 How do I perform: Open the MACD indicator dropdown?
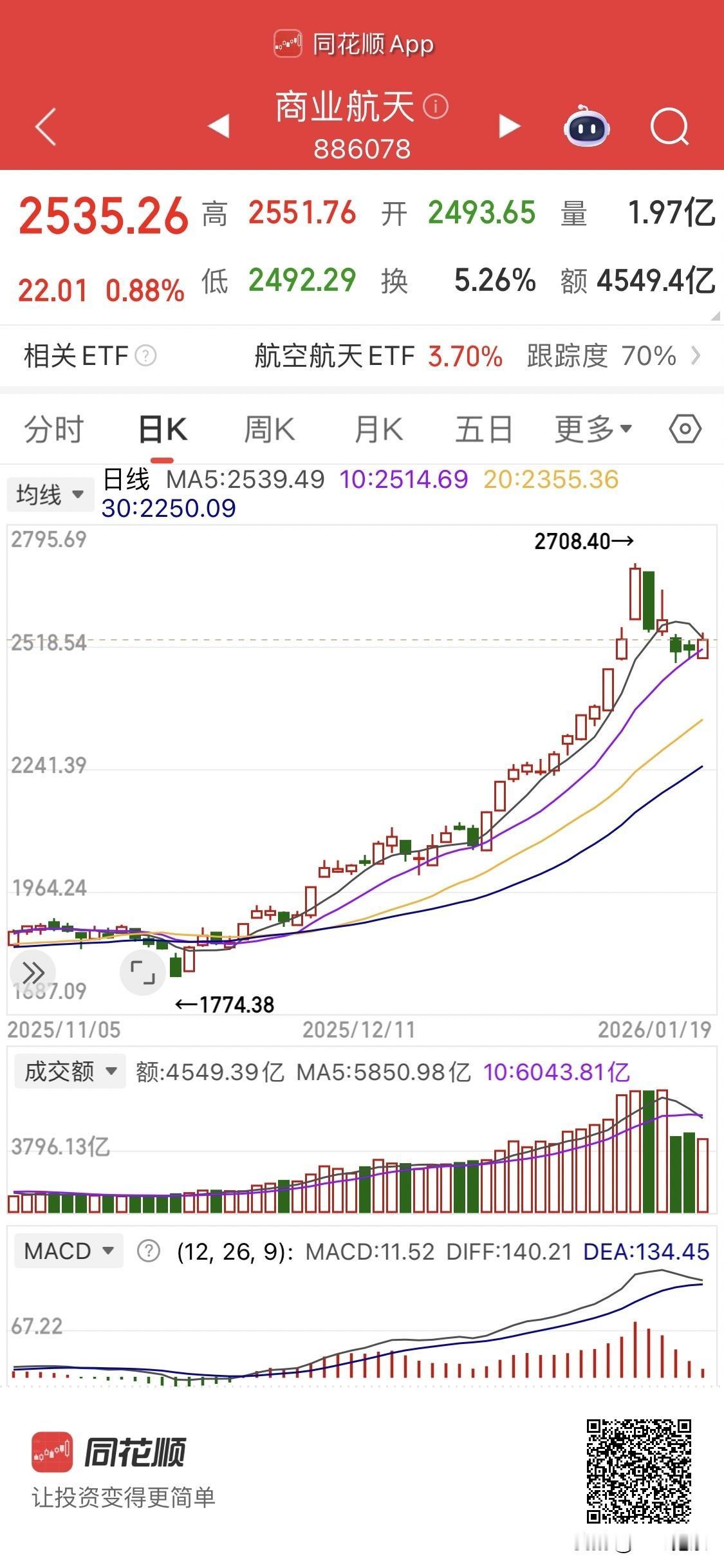point(68,1251)
